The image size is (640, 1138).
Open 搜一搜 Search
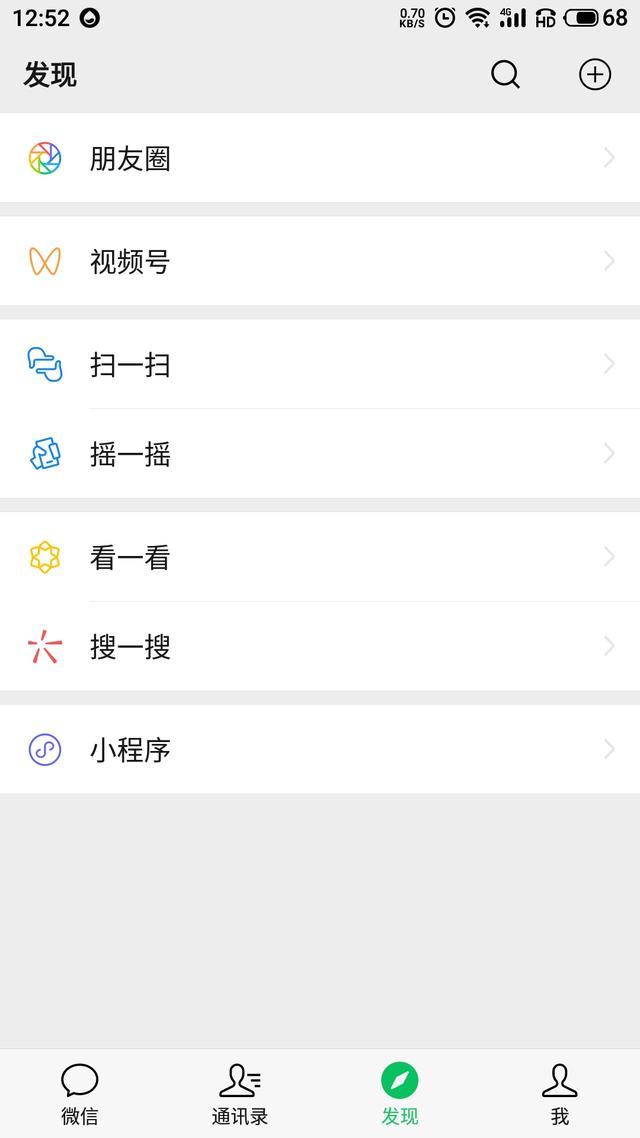[x=320, y=646]
